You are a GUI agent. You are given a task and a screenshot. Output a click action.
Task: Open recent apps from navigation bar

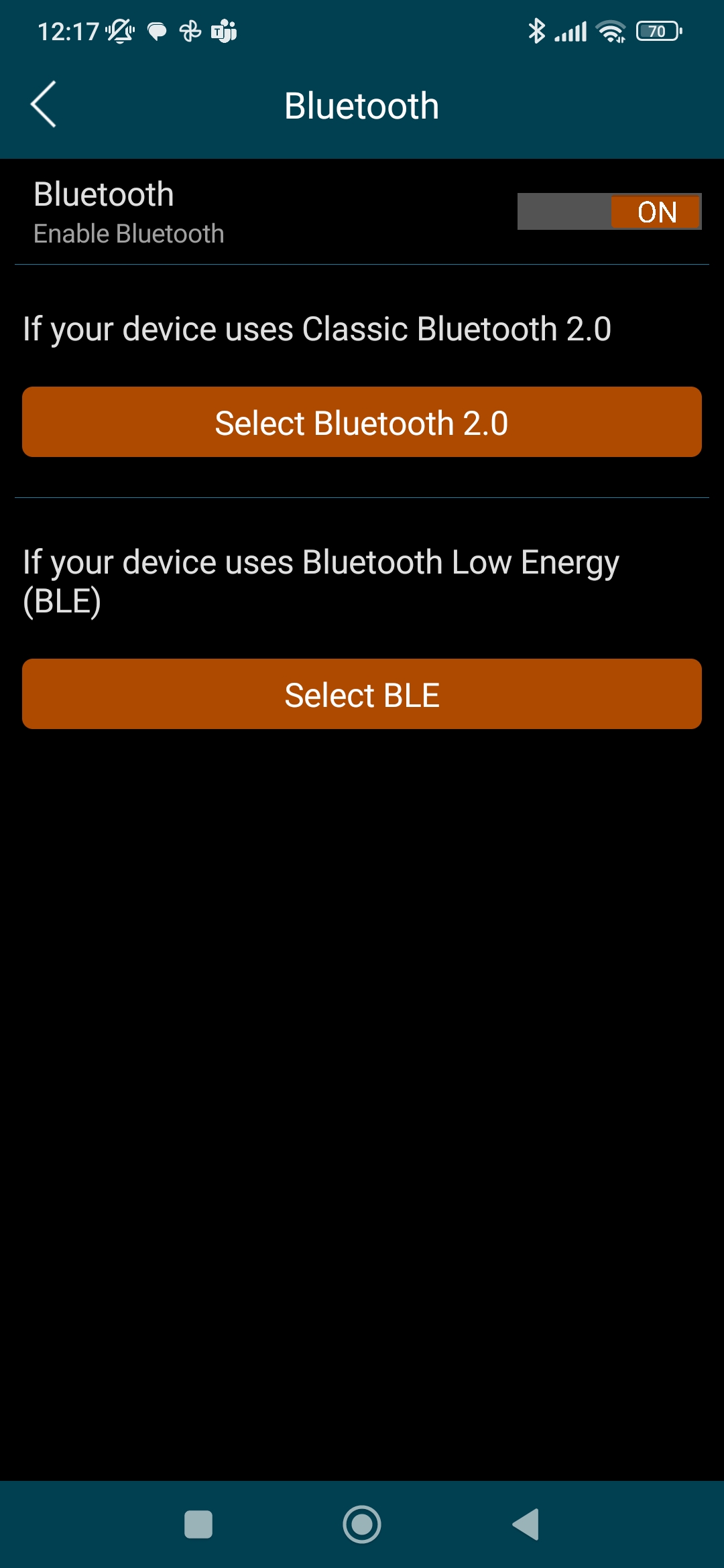198,1524
